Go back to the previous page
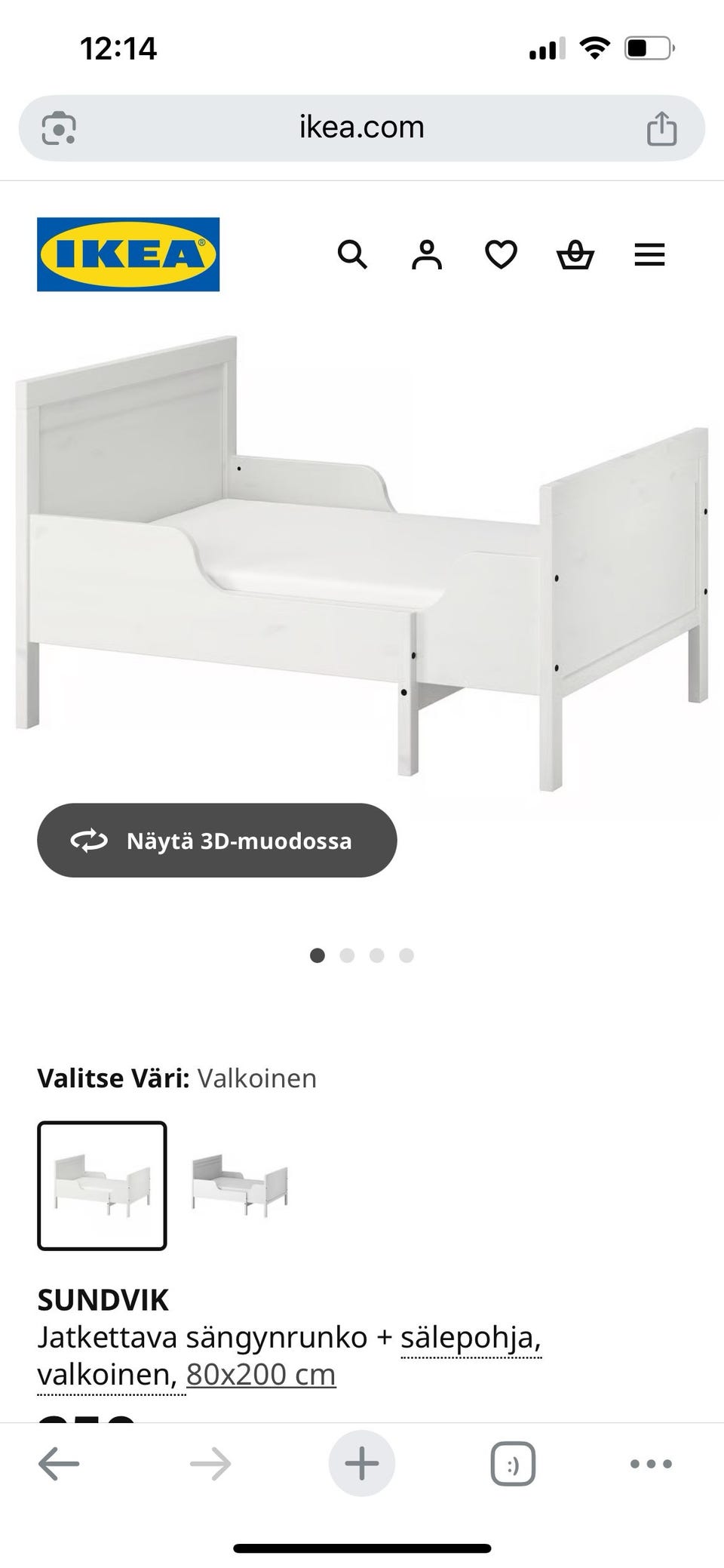Viewport: 724px width, 1568px height. point(59,1465)
